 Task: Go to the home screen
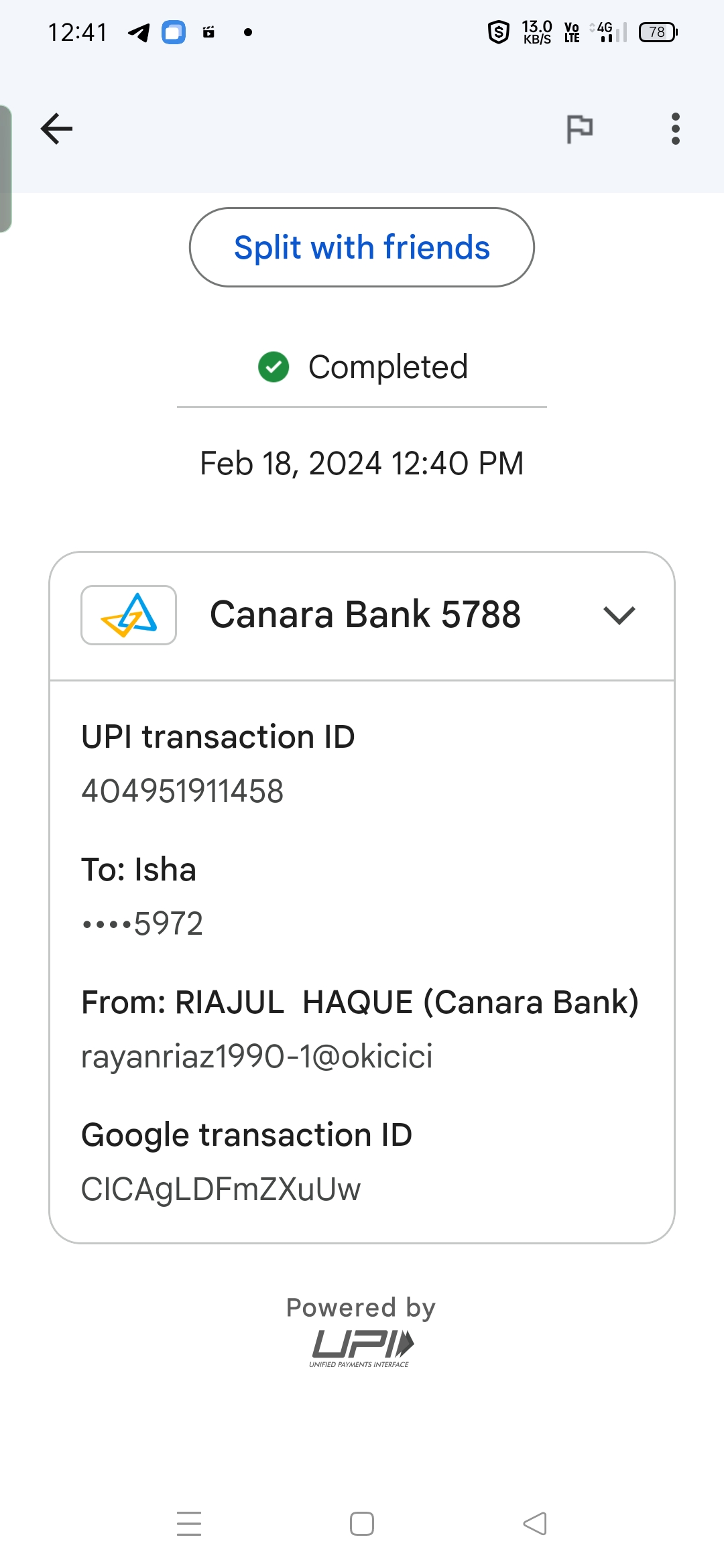362,1524
